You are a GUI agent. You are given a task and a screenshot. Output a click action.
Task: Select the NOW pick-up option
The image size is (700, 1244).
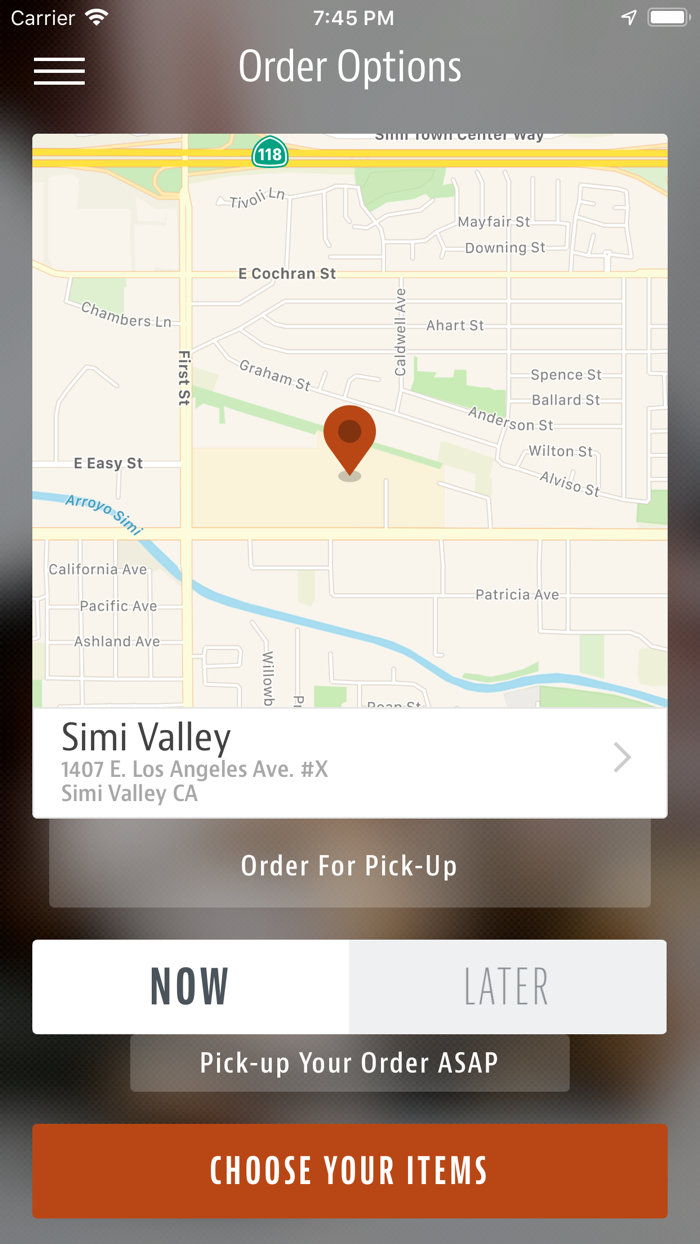point(191,986)
